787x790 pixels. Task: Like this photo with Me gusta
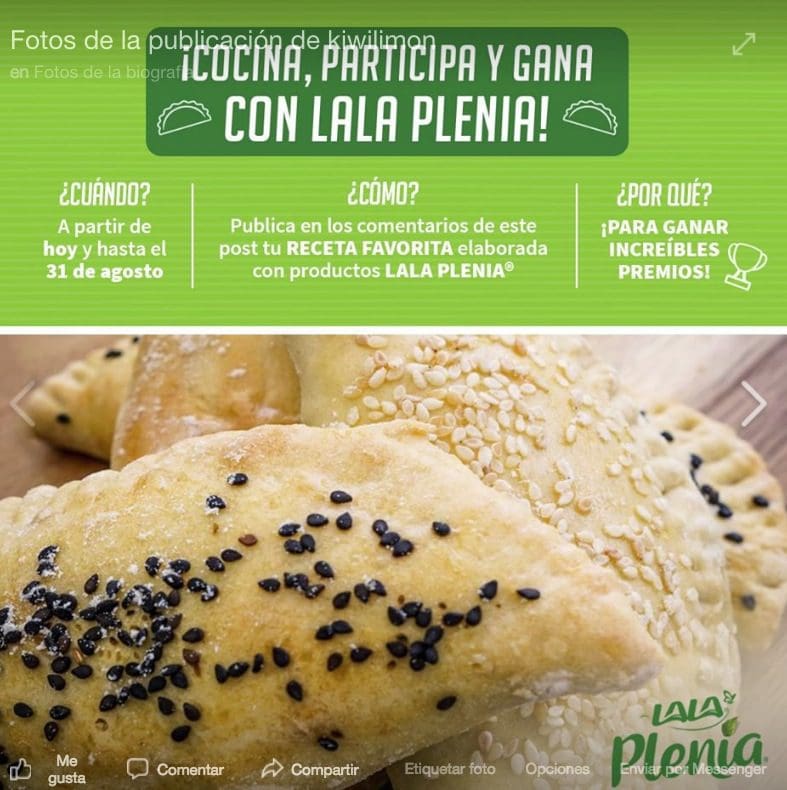(x=48, y=769)
